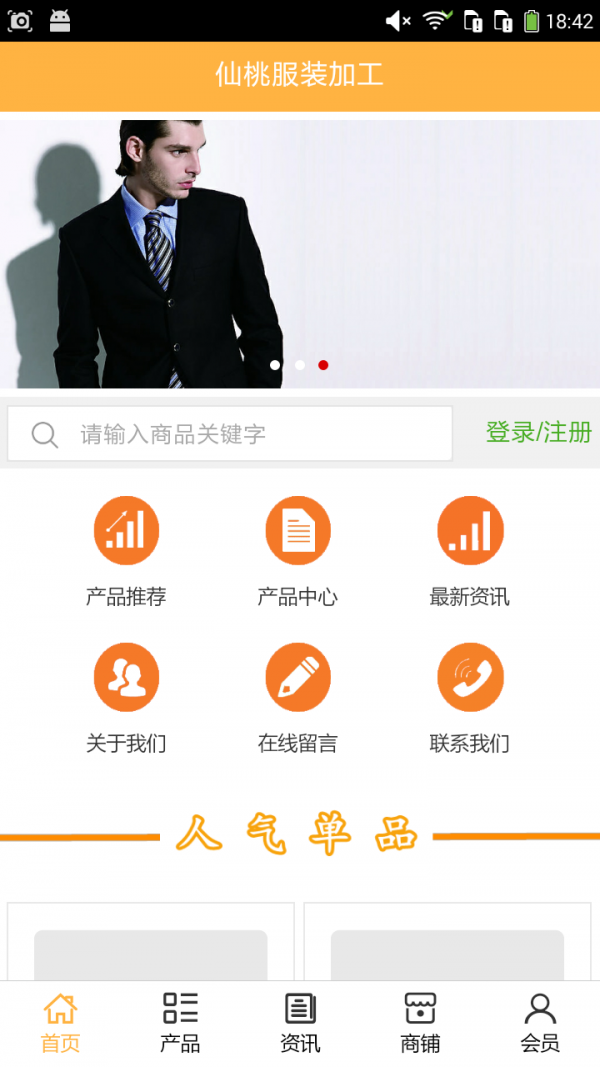Switch to the 产品 tab

coord(180,1023)
